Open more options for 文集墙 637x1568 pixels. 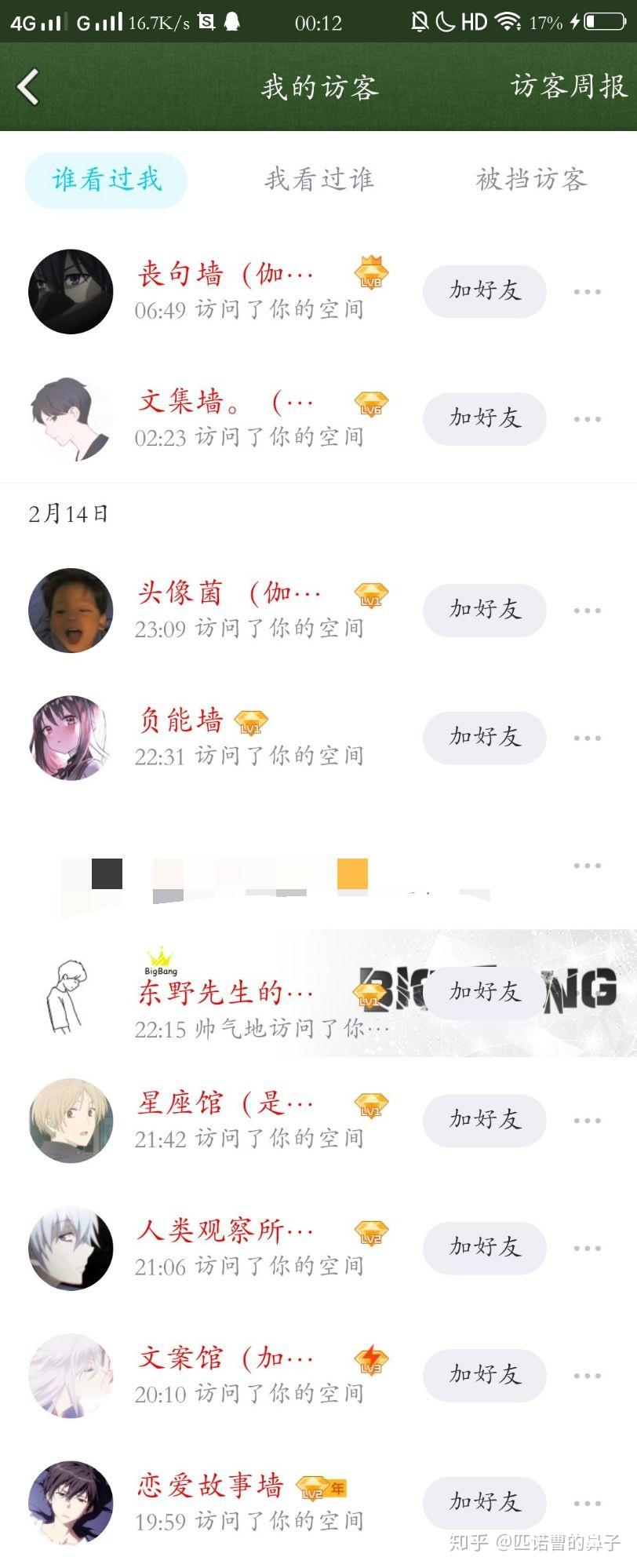tap(587, 419)
